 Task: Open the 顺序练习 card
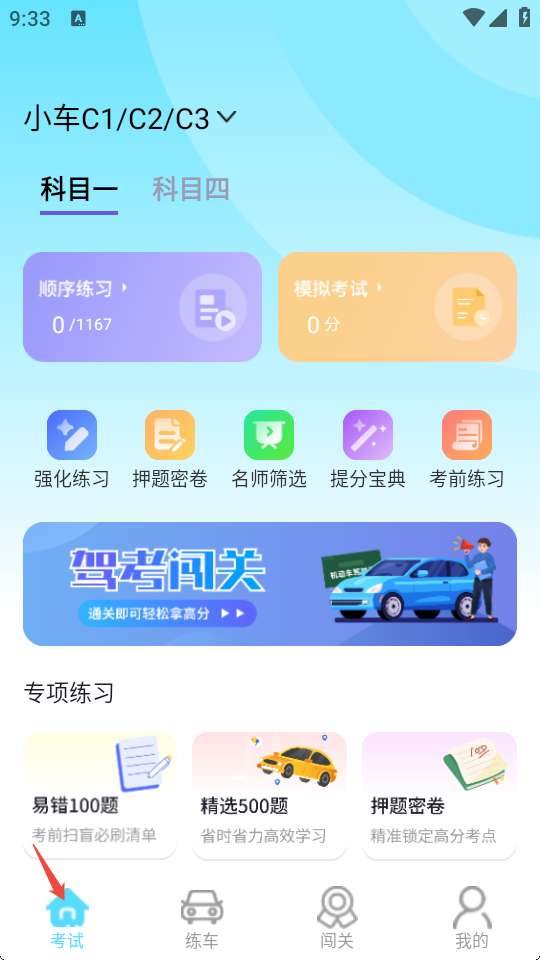142,307
